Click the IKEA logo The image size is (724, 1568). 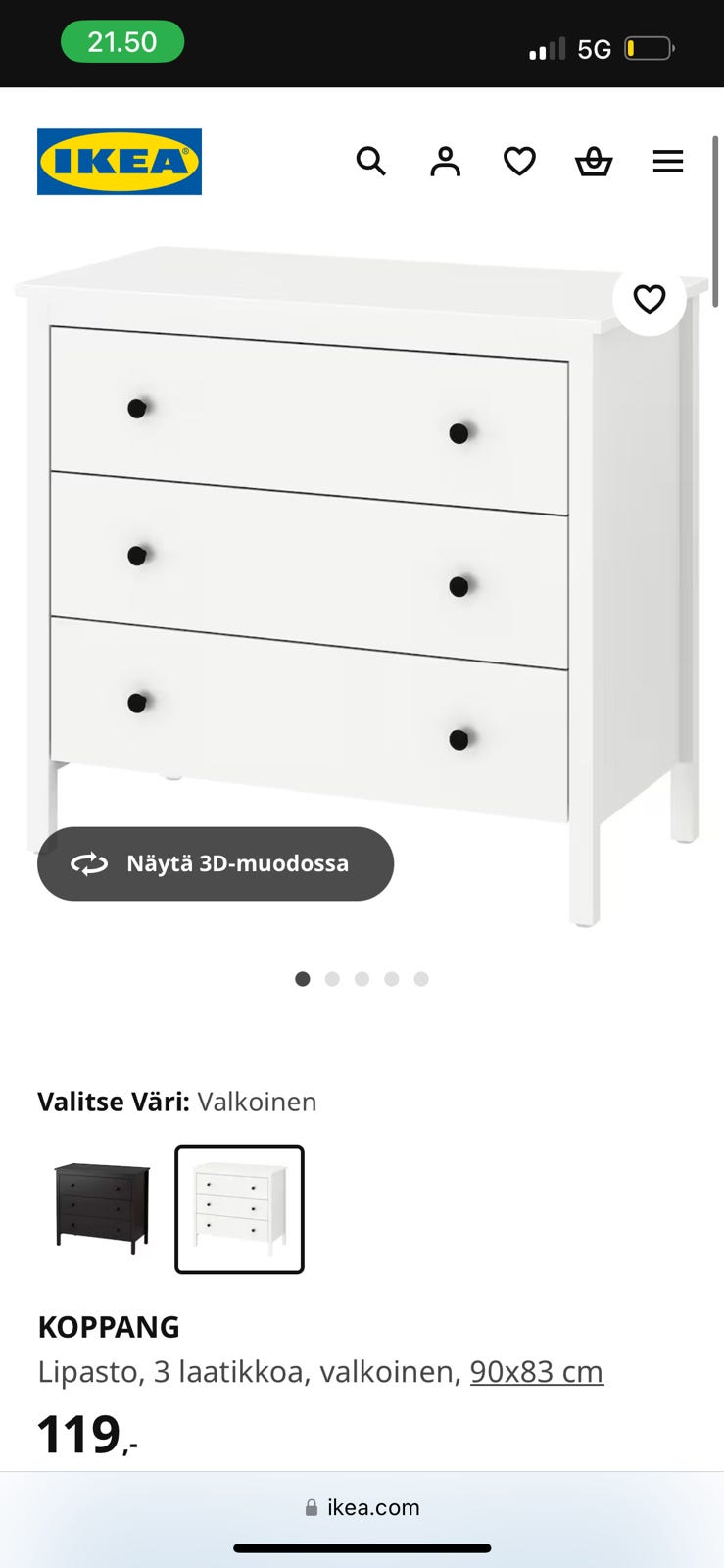click(x=119, y=161)
